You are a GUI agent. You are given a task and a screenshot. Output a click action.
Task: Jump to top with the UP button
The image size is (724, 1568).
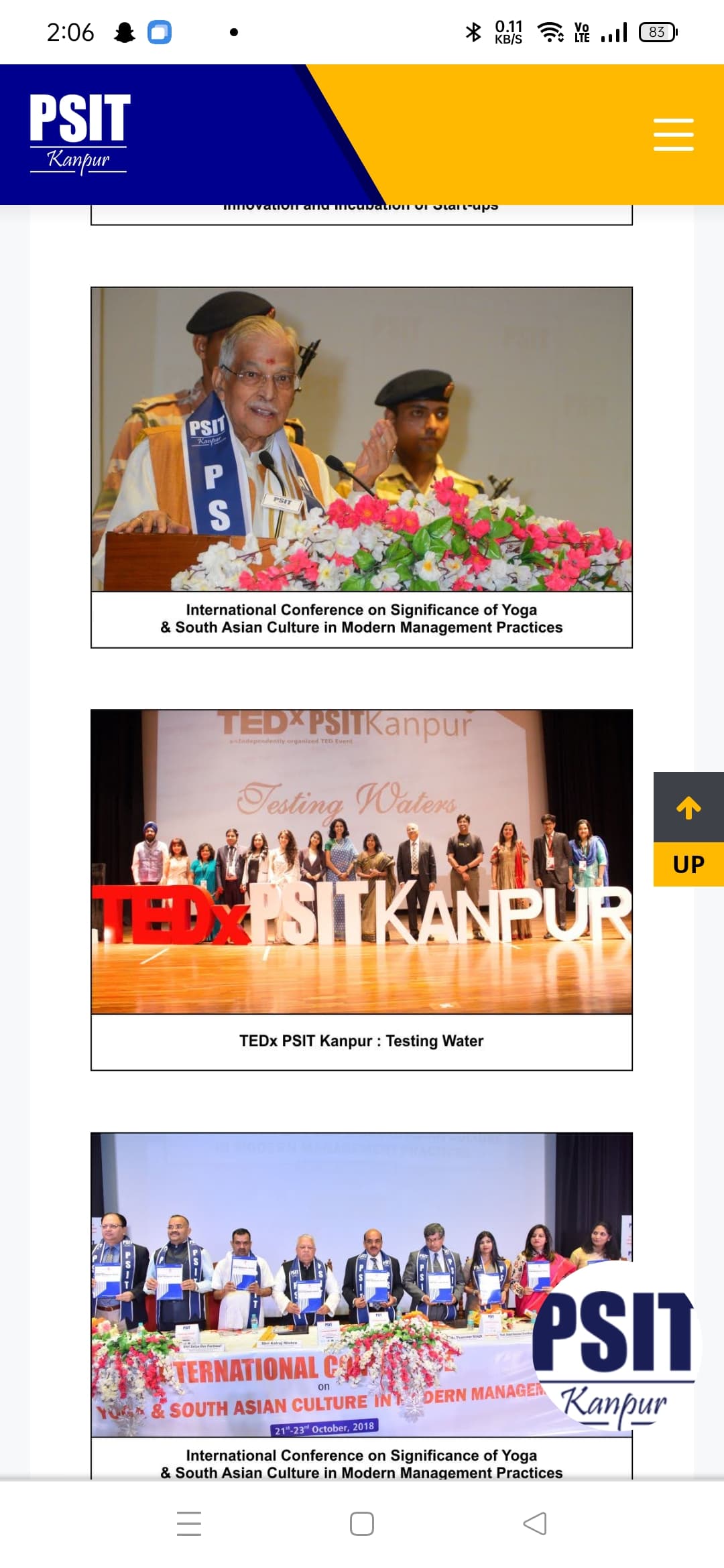(688, 829)
